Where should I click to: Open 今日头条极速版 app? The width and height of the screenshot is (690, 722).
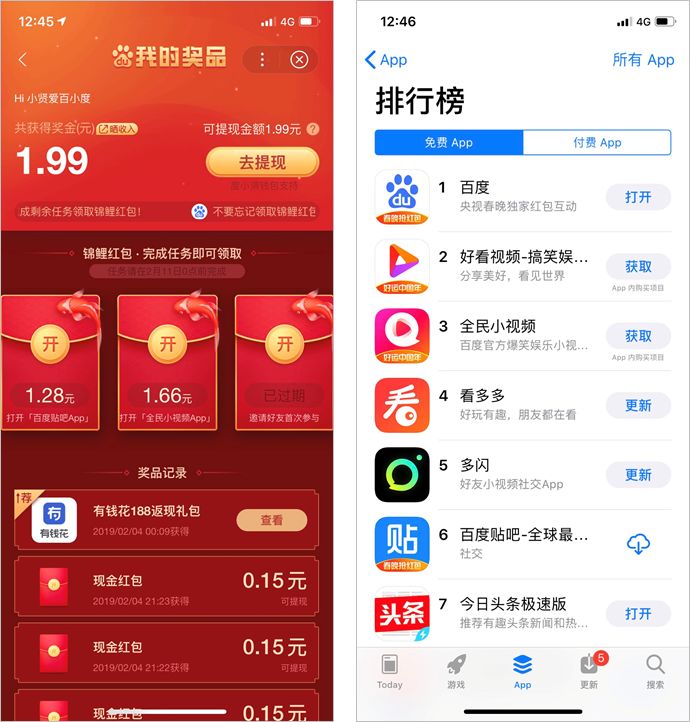click(638, 613)
